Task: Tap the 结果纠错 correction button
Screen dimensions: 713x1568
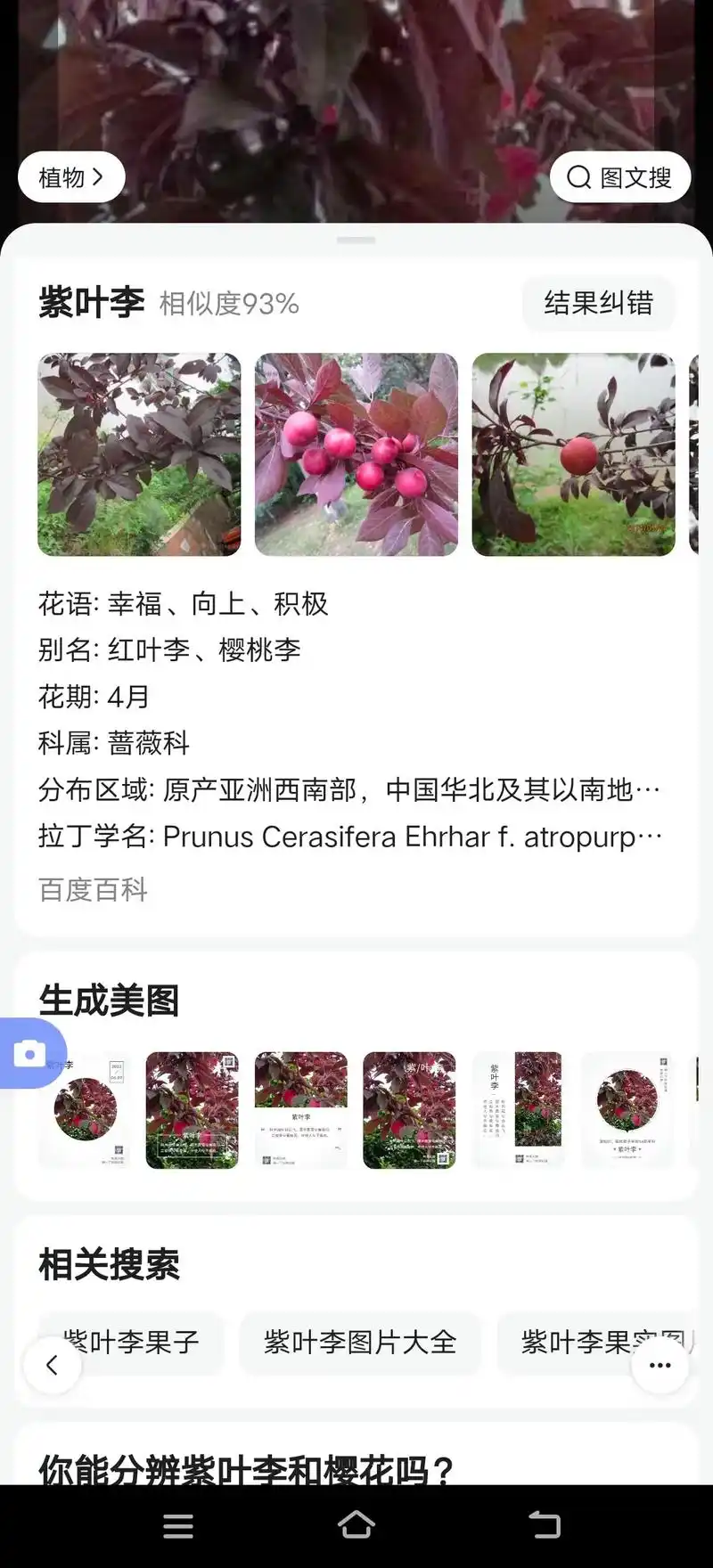Action: [x=599, y=304]
